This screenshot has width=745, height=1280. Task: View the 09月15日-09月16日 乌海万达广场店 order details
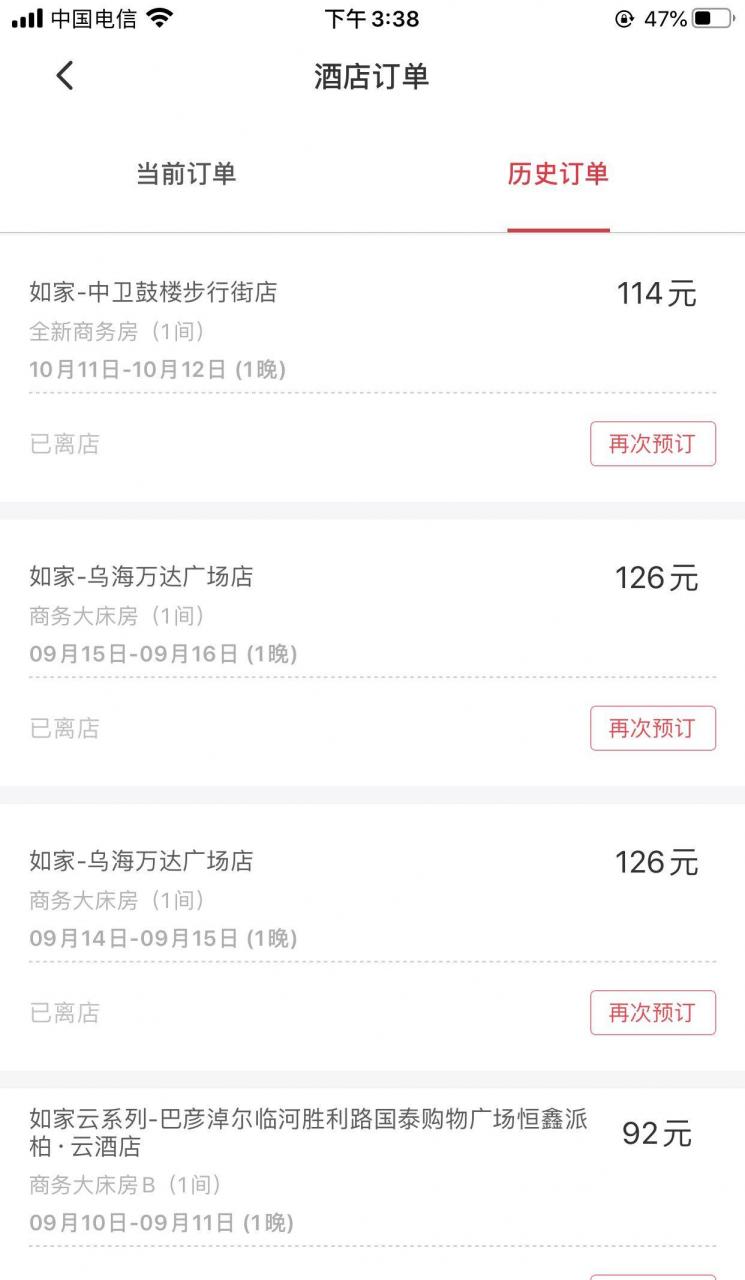click(300, 615)
